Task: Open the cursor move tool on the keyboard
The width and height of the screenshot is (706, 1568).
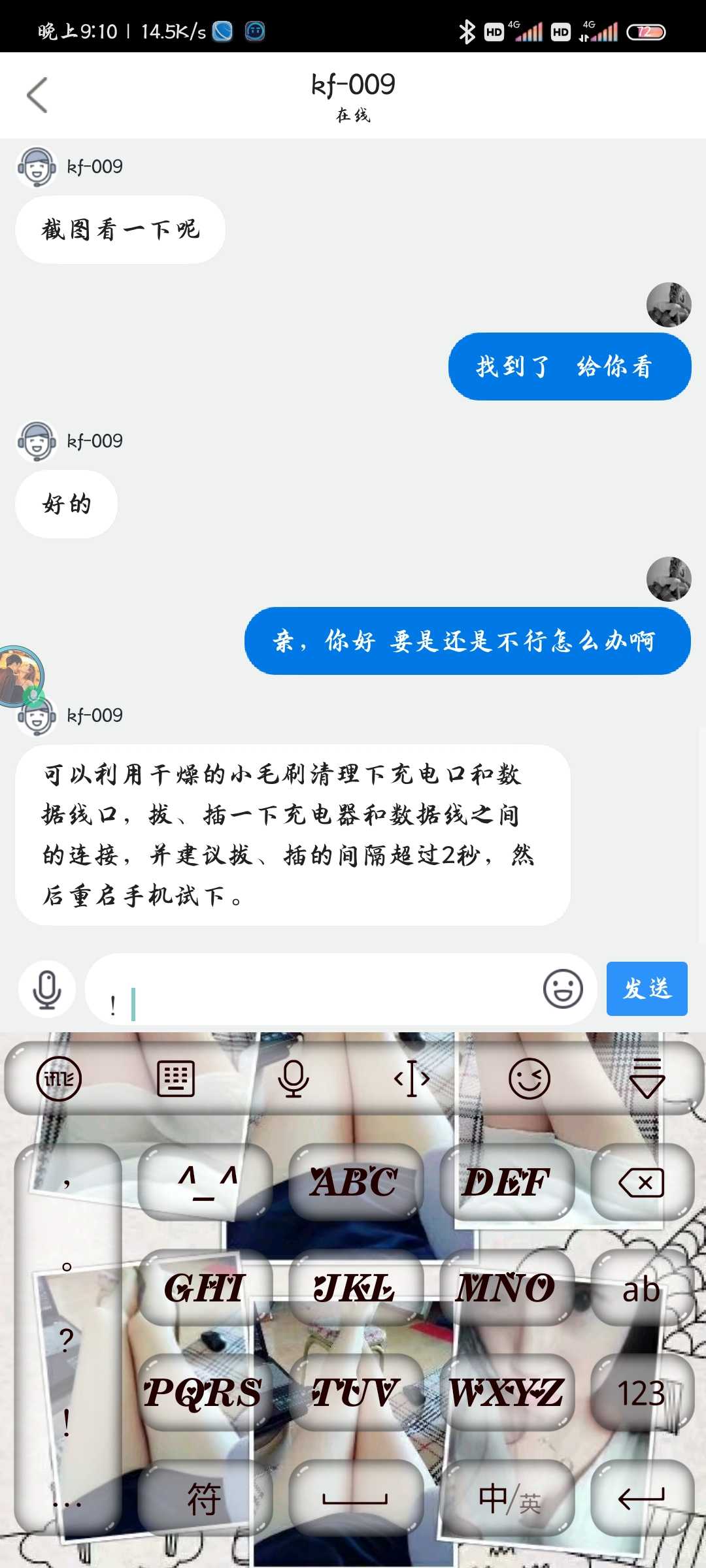Action: [411, 1079]
